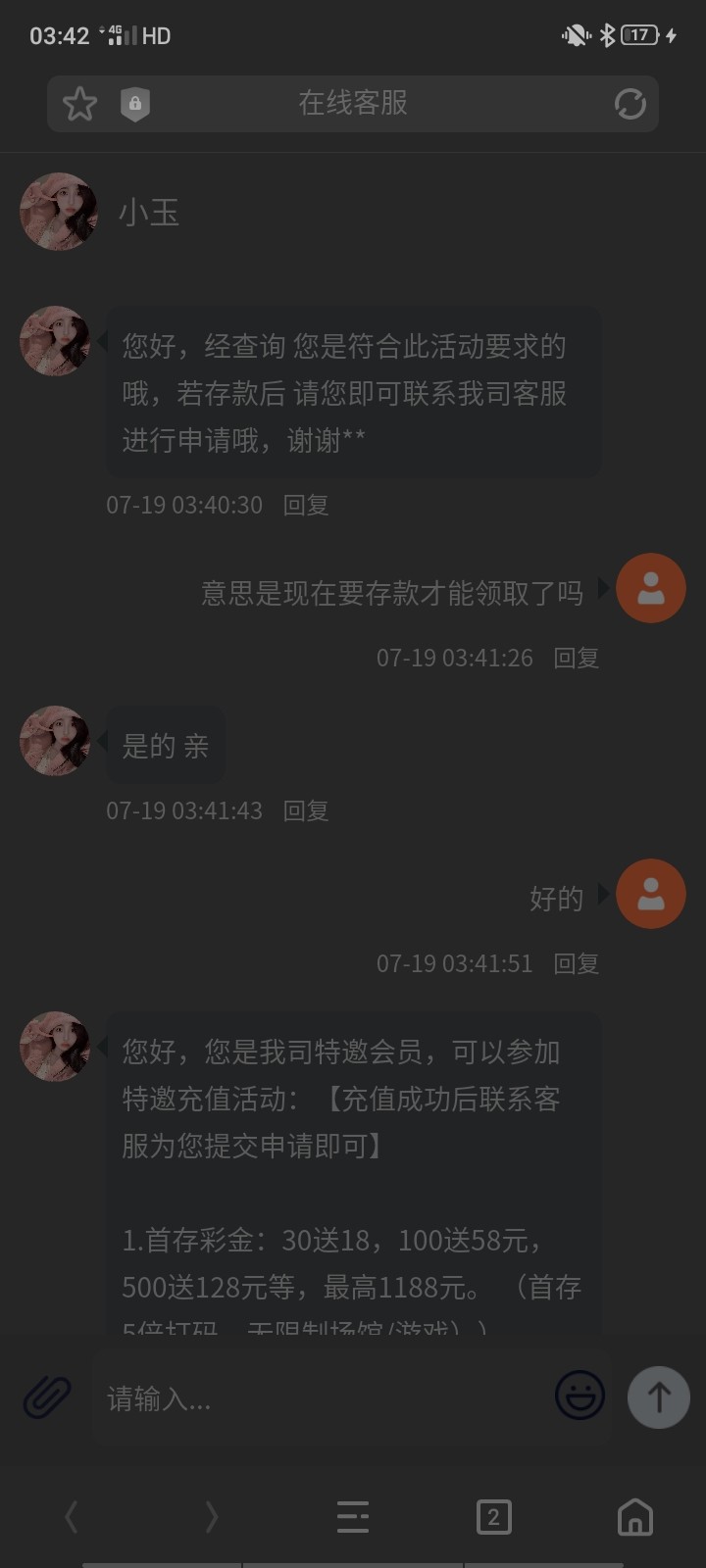Reload the online customer service page
The width and height of the screenshot is (706, 1568).
(x=630, y=104)
